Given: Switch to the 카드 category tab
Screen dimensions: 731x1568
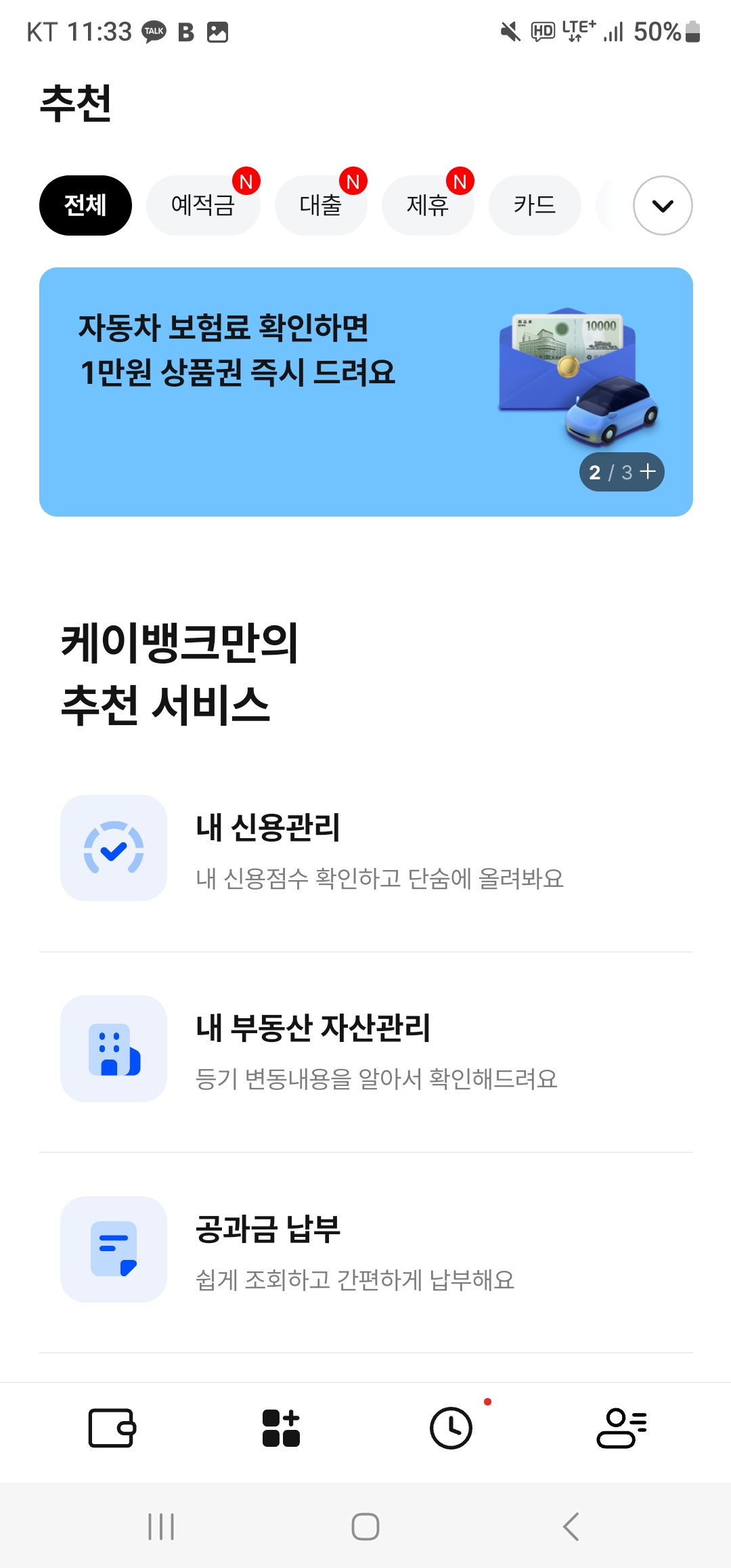Looking at the screenshot, I should pyautogui.click(x=534, y=205).
